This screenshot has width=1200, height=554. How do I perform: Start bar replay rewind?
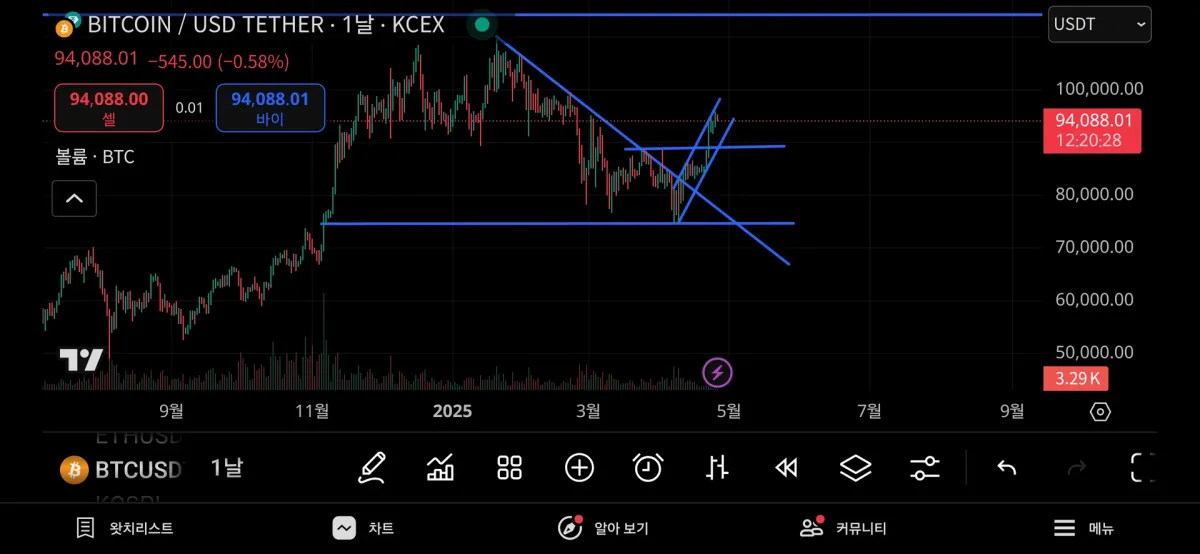click(786, 467)
